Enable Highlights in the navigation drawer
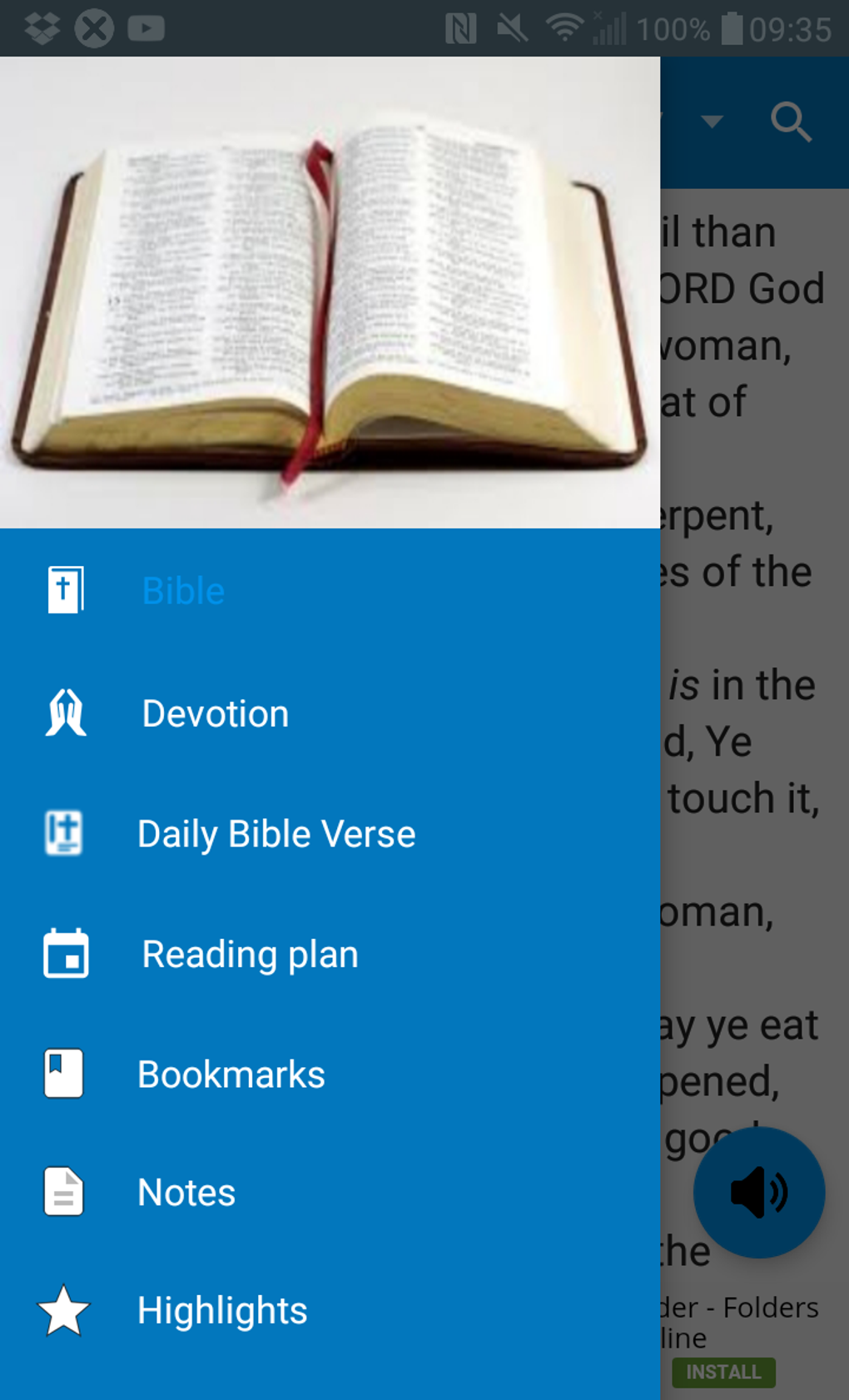This screenshot has width=849, height=1400. click(x=221, y=1310)
